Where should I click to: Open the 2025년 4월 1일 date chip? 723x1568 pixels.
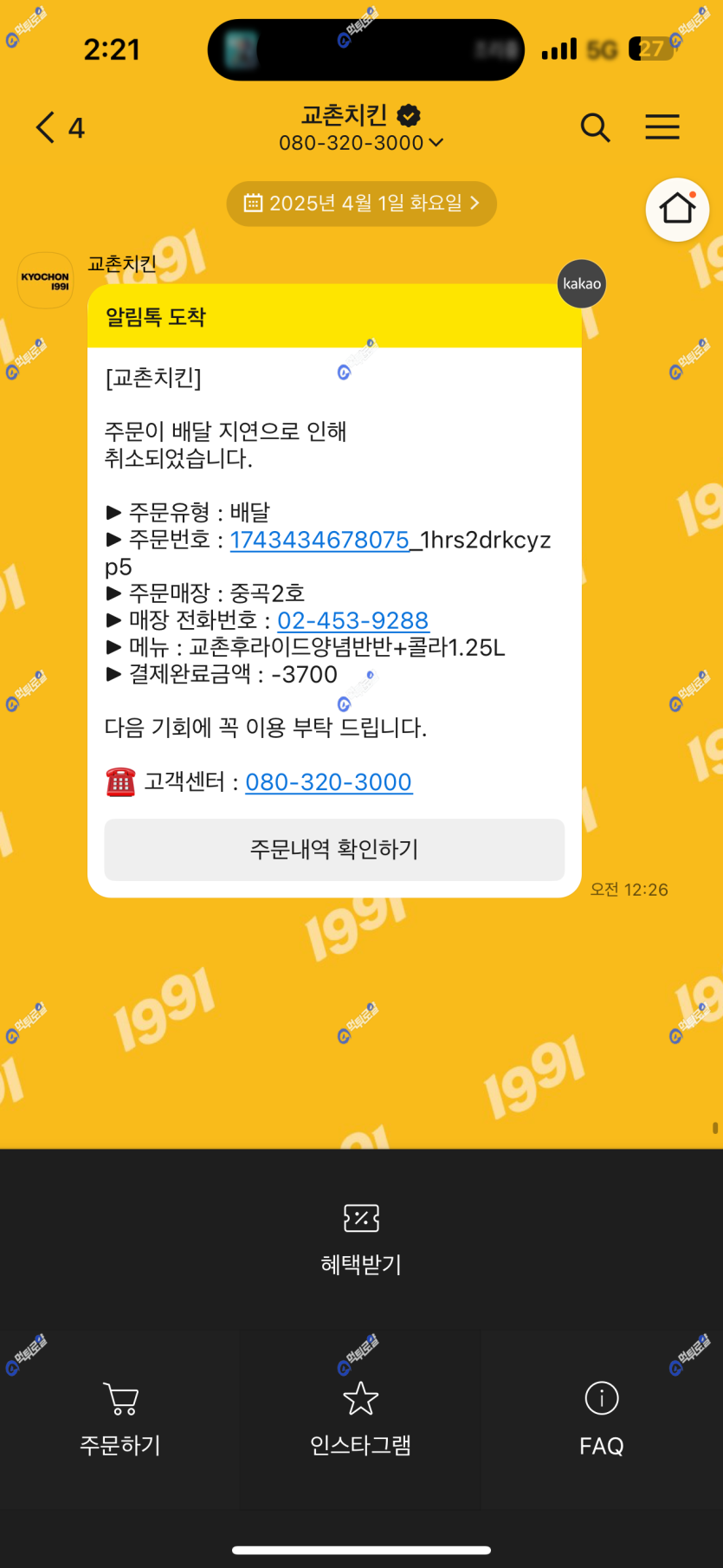tap(361, 204)
